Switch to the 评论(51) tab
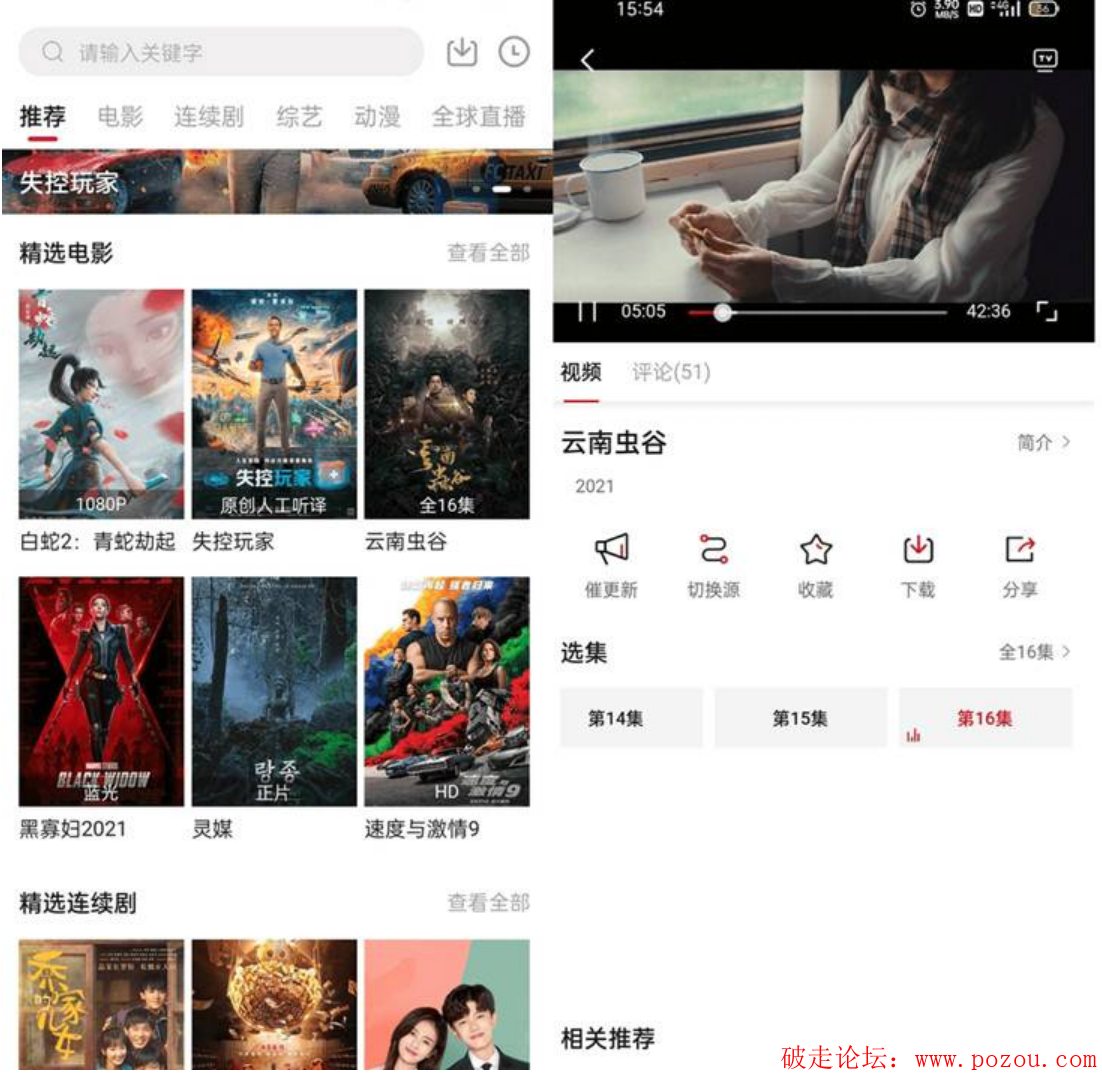Screen dimensions: 1102x1075 coord(671,373)
